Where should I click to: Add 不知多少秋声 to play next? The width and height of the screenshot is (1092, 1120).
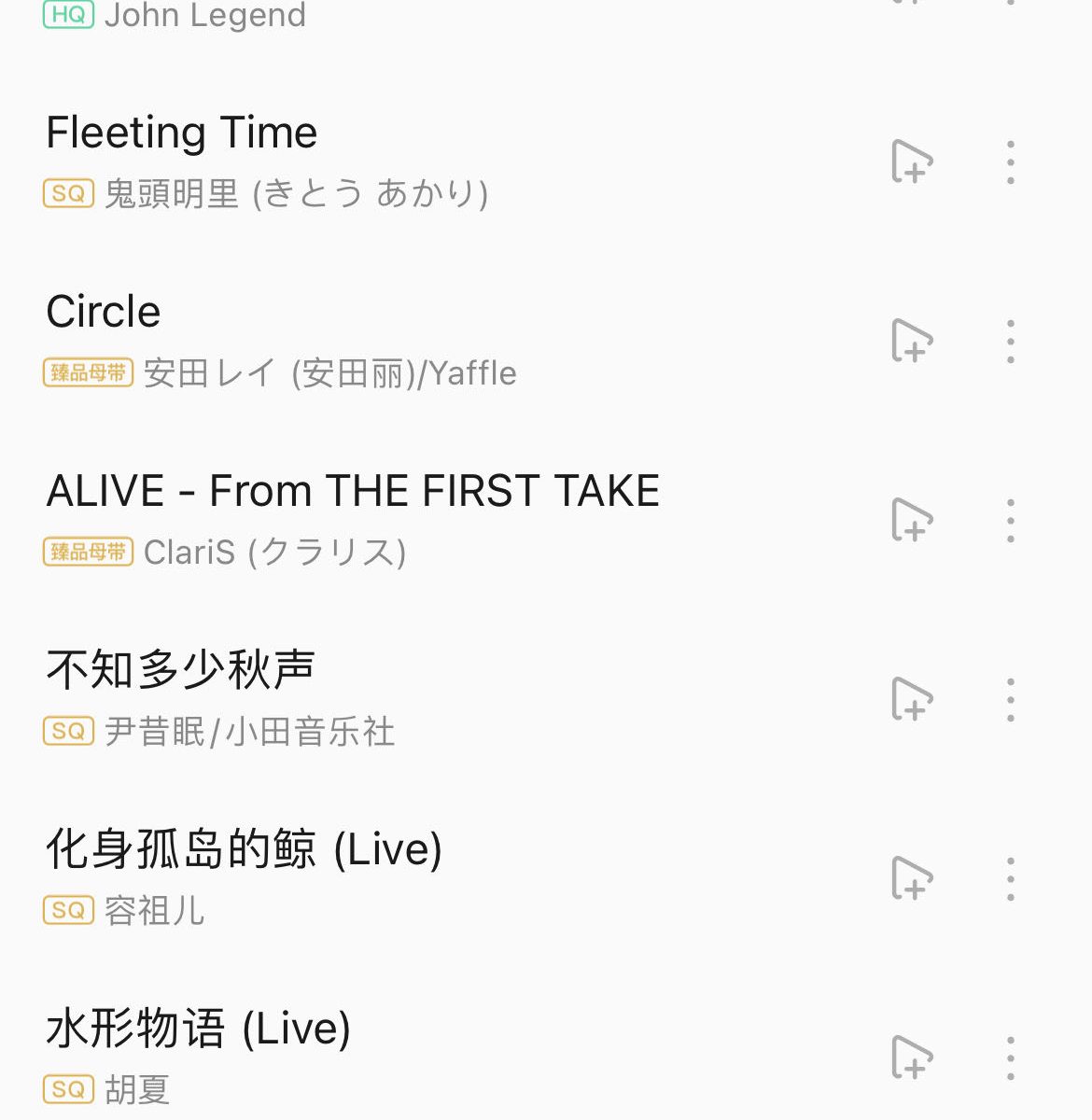(911, 700)
